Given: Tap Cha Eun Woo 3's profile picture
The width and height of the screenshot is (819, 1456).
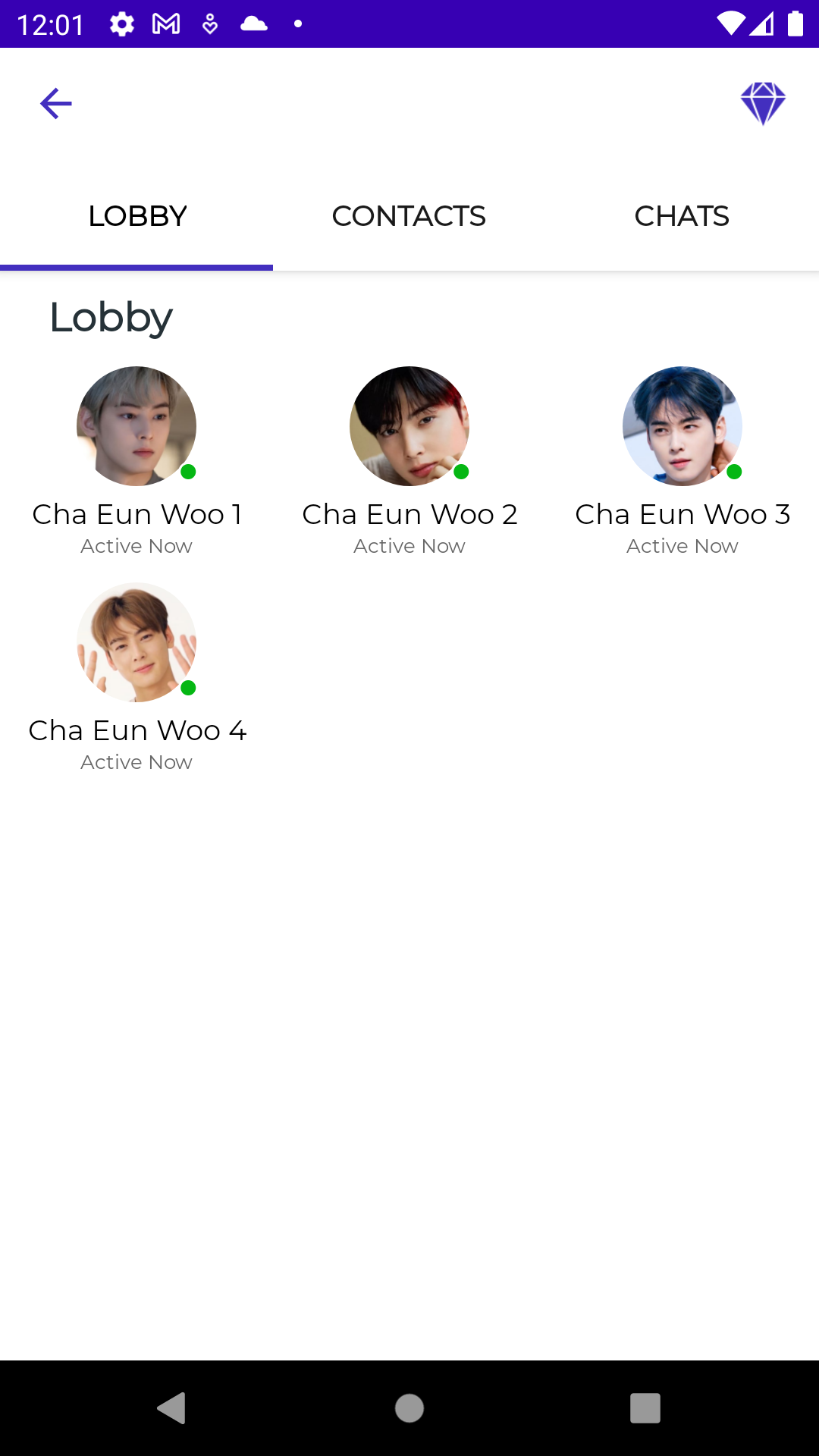Looking at the screenshot, I should 682,426.
